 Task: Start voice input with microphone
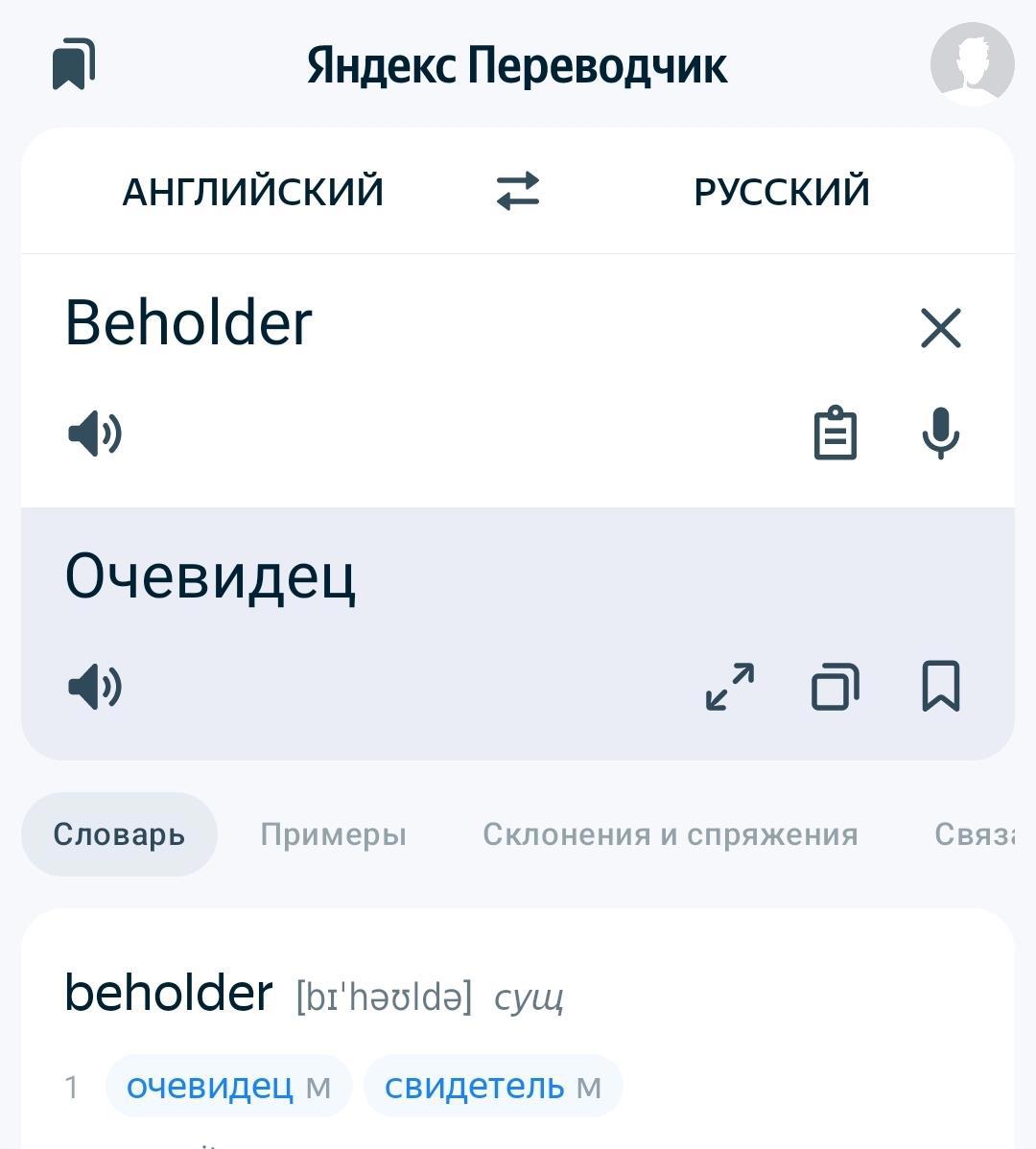point(940,434)
